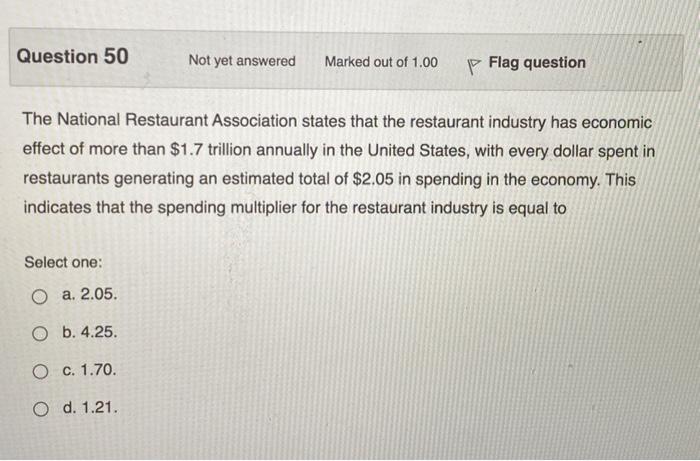
Task: Select answer a. 2.05
Action: (x=39, y=296)
